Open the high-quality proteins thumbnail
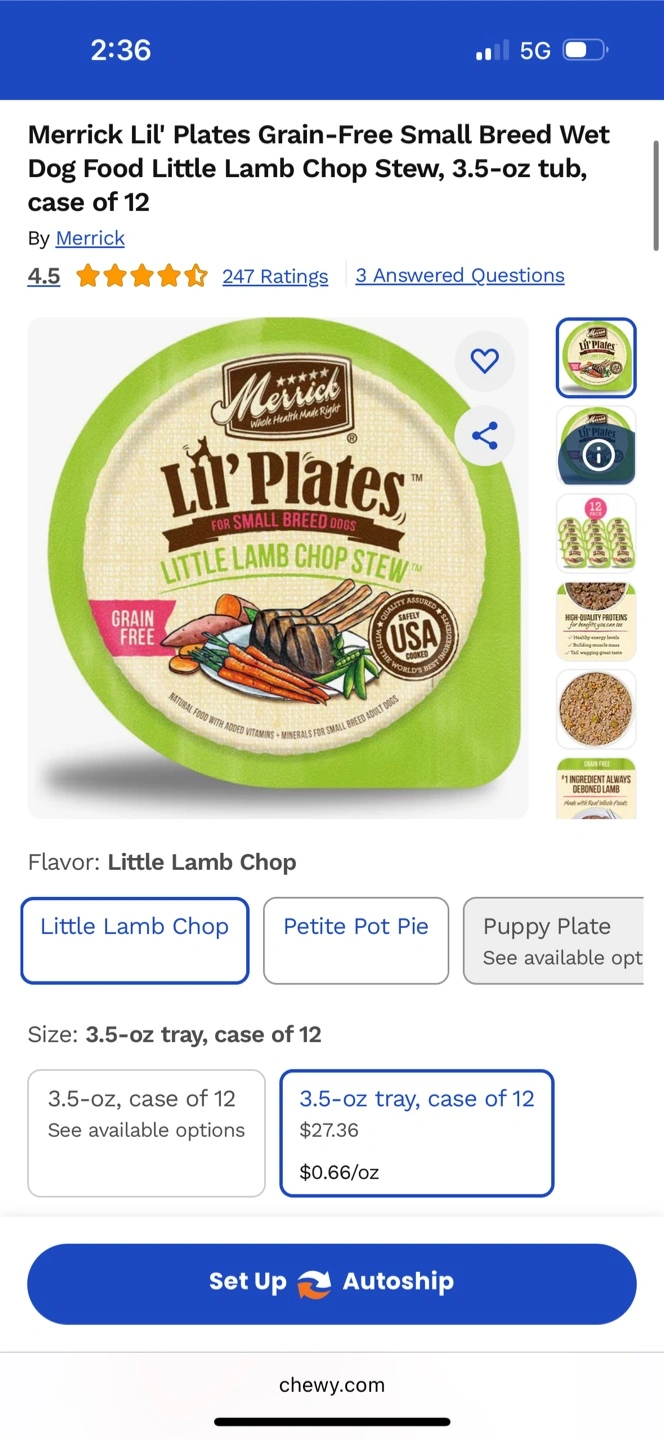Image resolution: width=664 pixels, height=1440 pixels. tap(596, 621)
